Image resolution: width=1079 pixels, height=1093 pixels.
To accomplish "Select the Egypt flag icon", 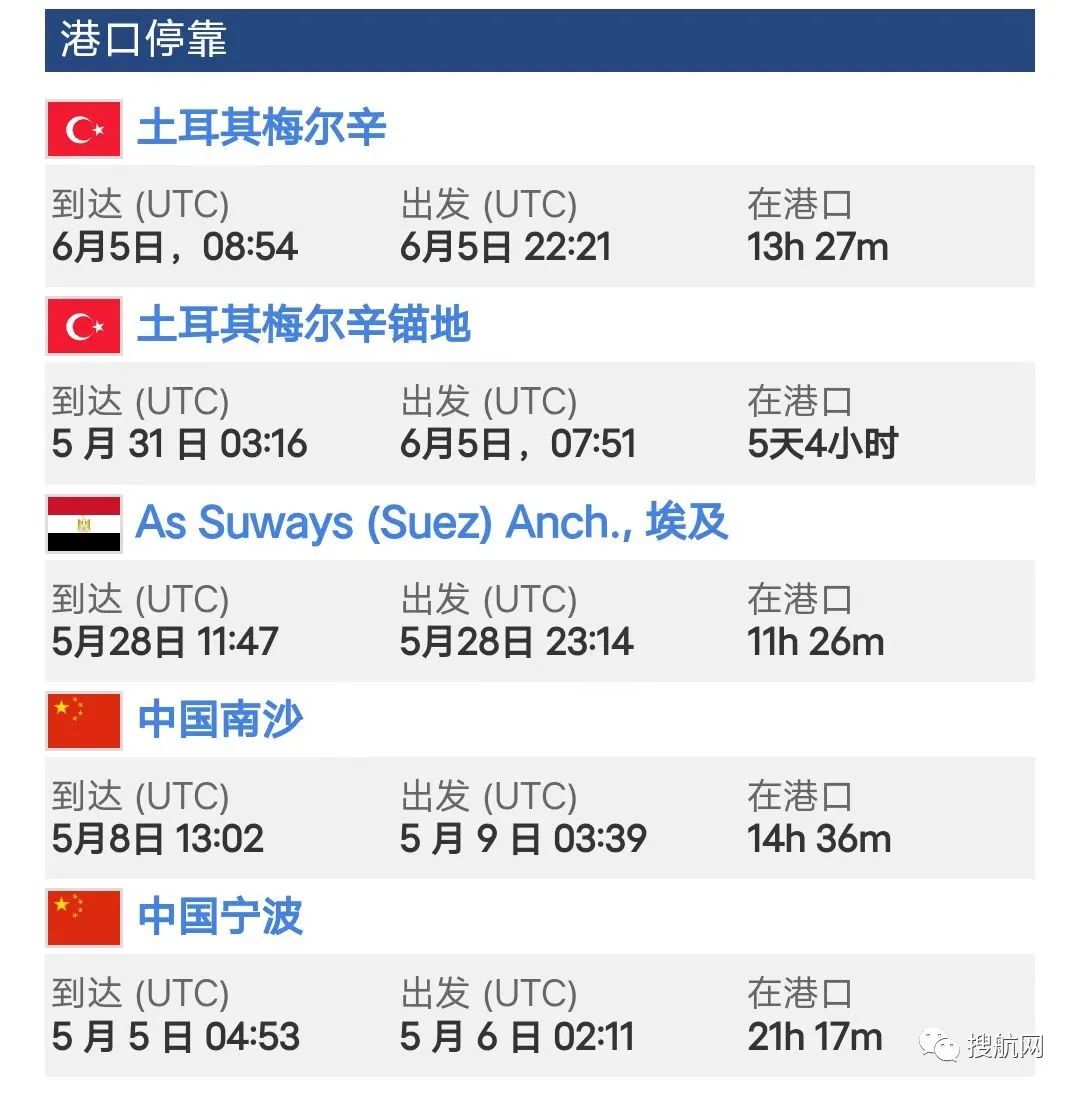I will [84, 524].
